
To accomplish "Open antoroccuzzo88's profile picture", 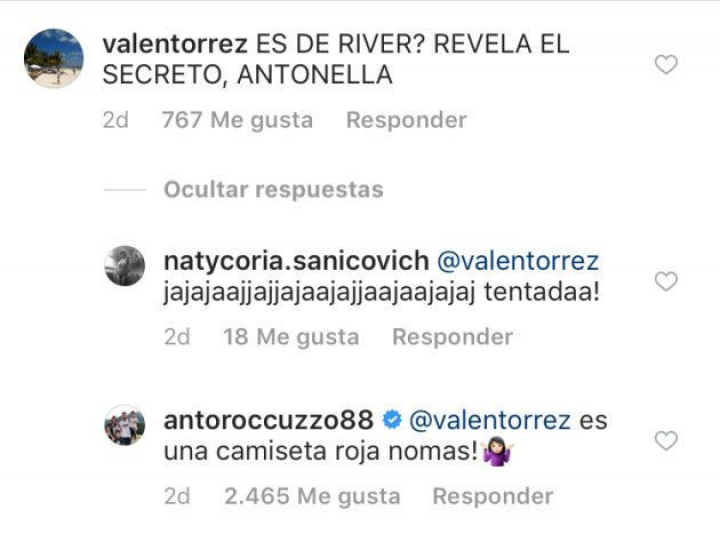I will (x=125, y=425).
